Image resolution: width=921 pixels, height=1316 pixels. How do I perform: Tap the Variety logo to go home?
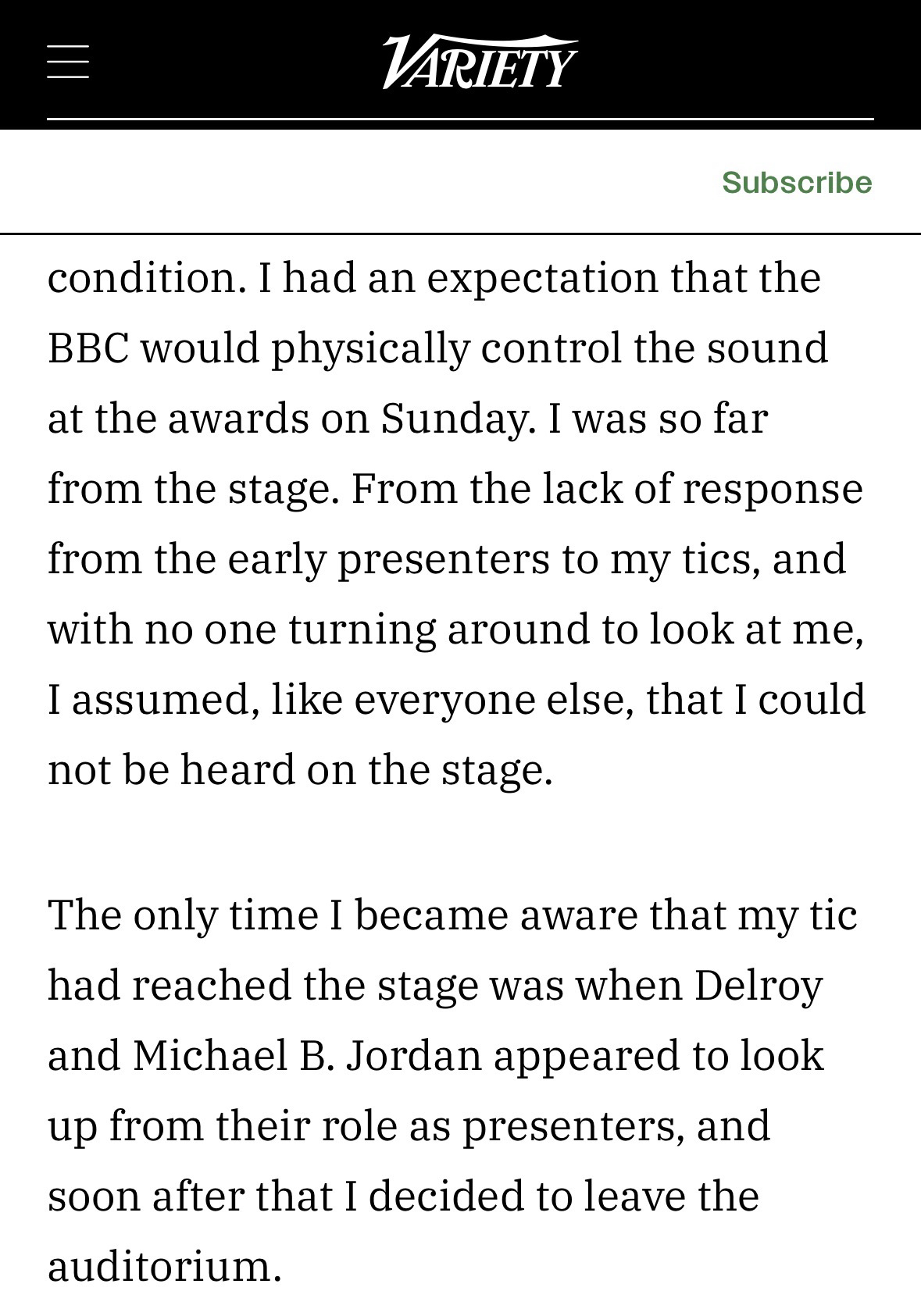point(479,62)
